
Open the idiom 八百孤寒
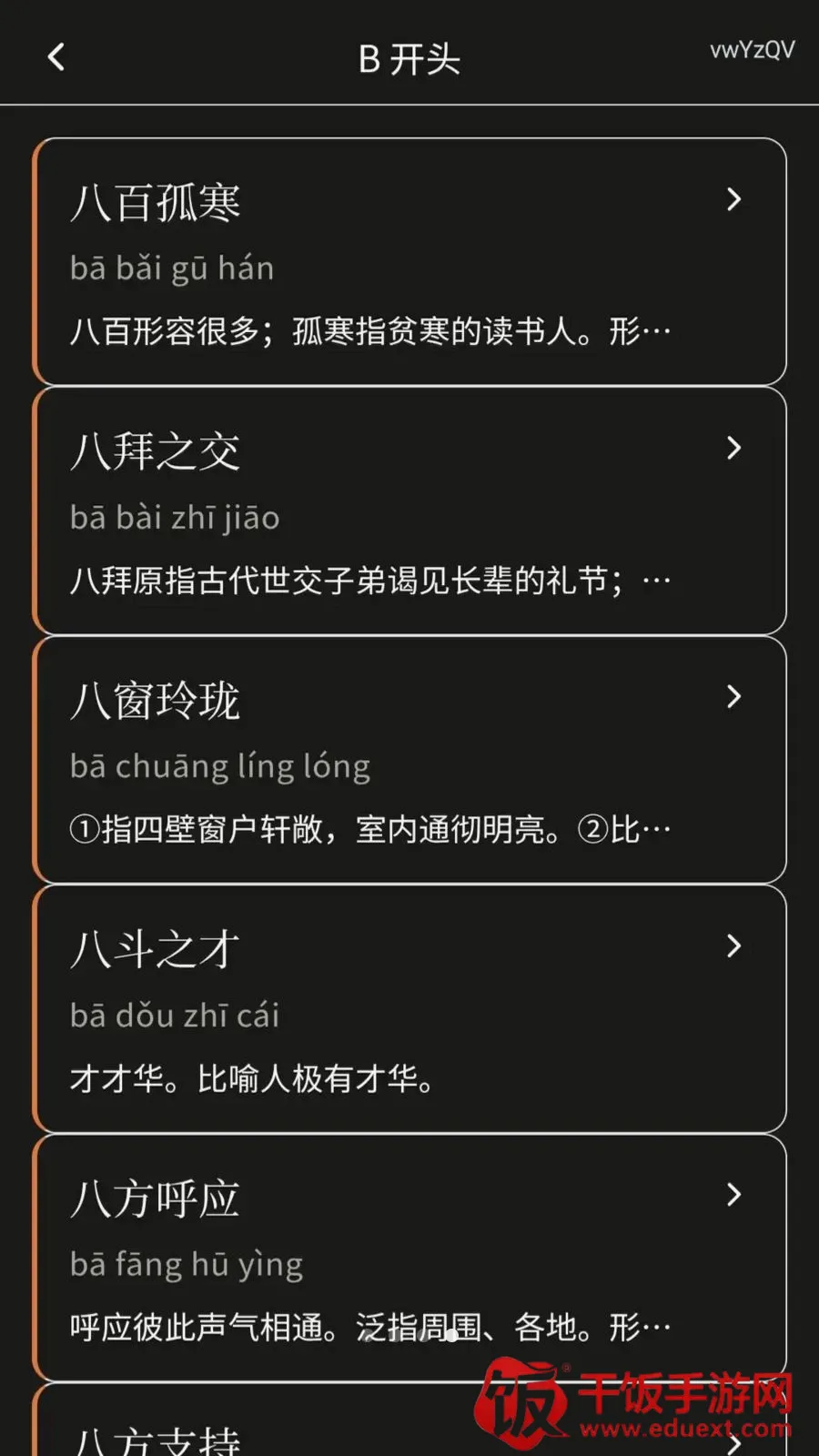409,261
